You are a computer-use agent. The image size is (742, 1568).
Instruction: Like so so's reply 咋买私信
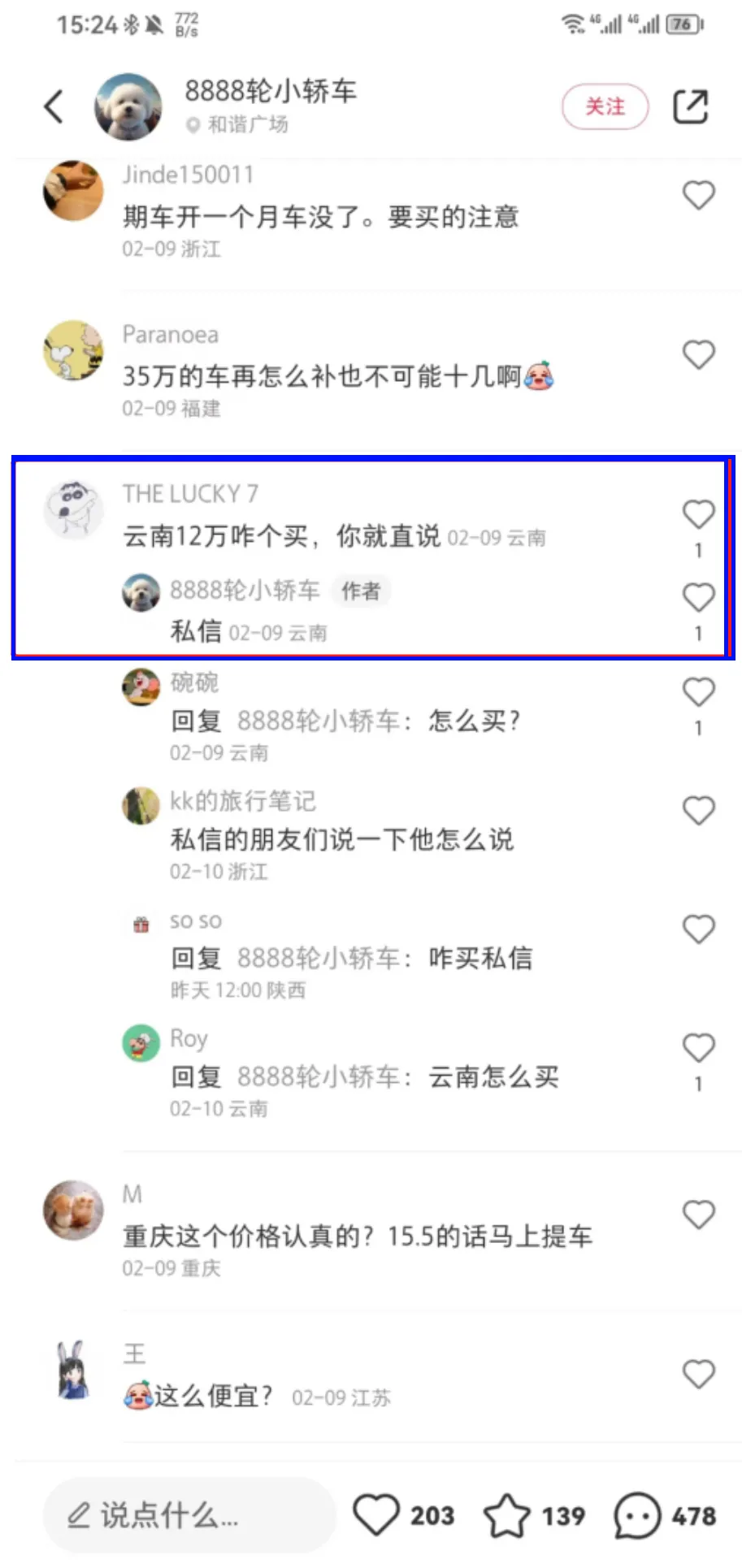pos(698,929)
